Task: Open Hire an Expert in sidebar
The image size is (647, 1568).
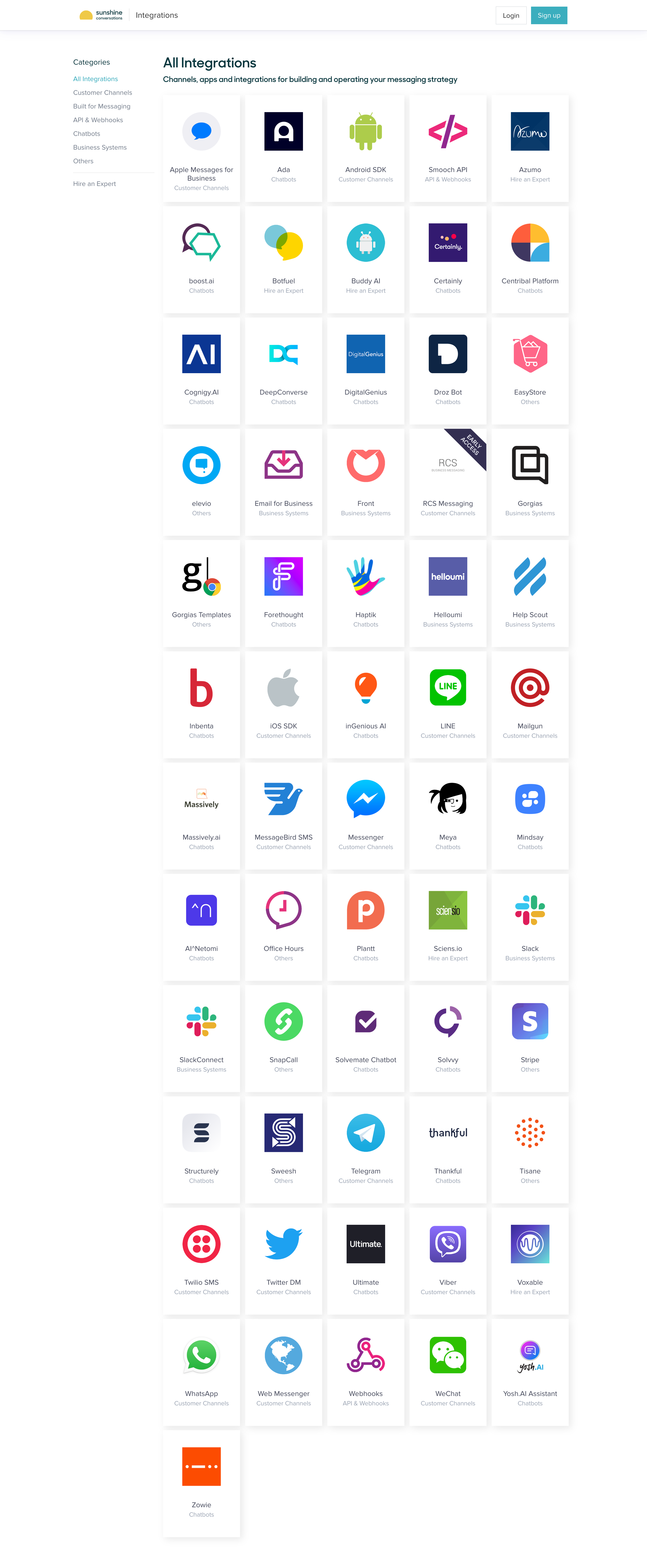Action: click(x=94, y=184)
